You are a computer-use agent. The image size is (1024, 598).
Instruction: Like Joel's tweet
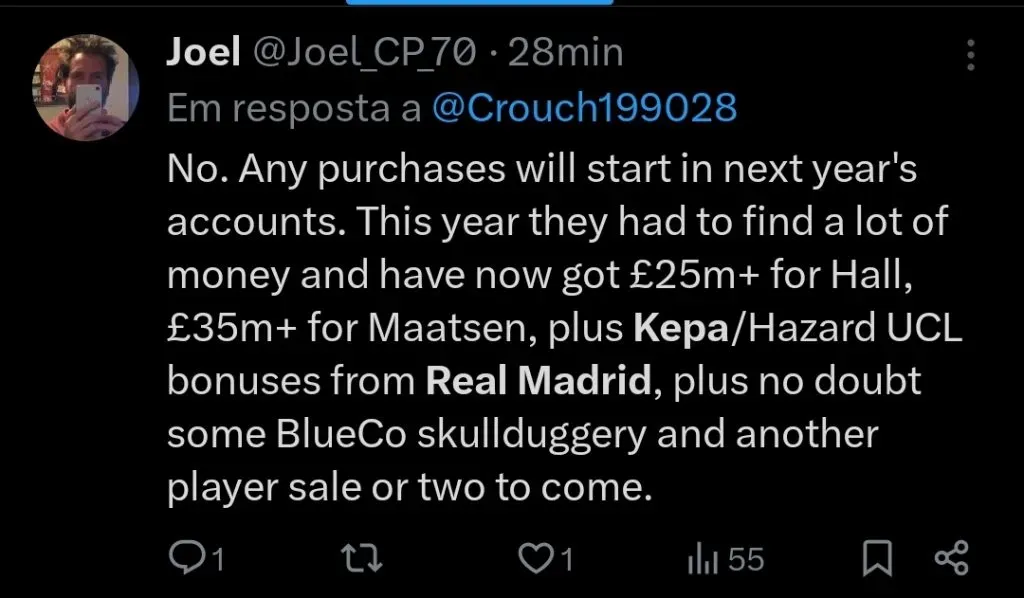540,558
